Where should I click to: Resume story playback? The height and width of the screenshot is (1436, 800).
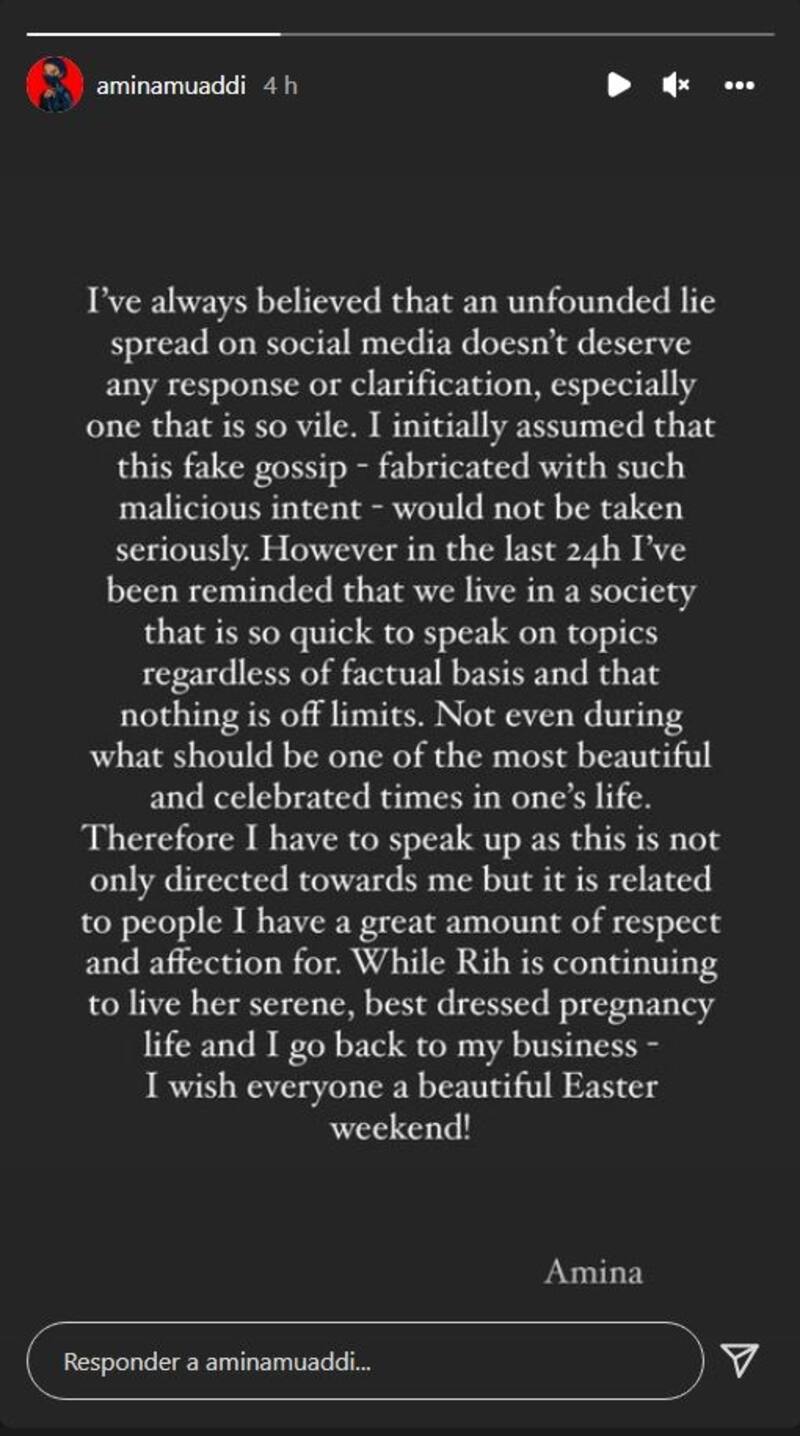tap(619, 85)
